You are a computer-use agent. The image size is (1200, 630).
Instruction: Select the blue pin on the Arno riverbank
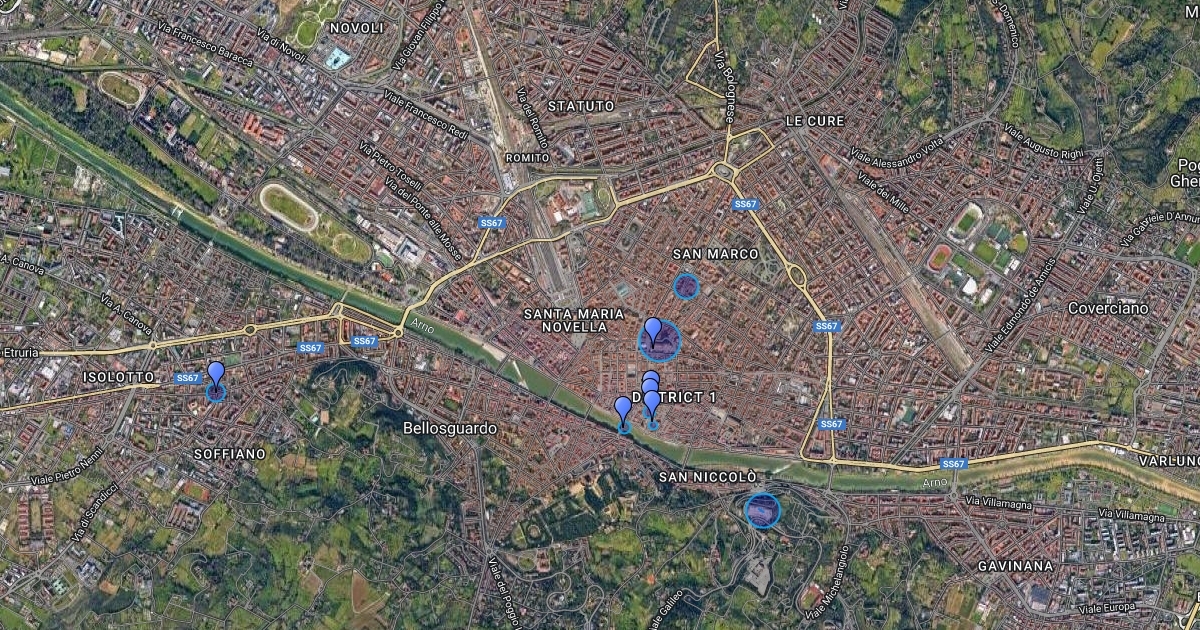[623, 411]
